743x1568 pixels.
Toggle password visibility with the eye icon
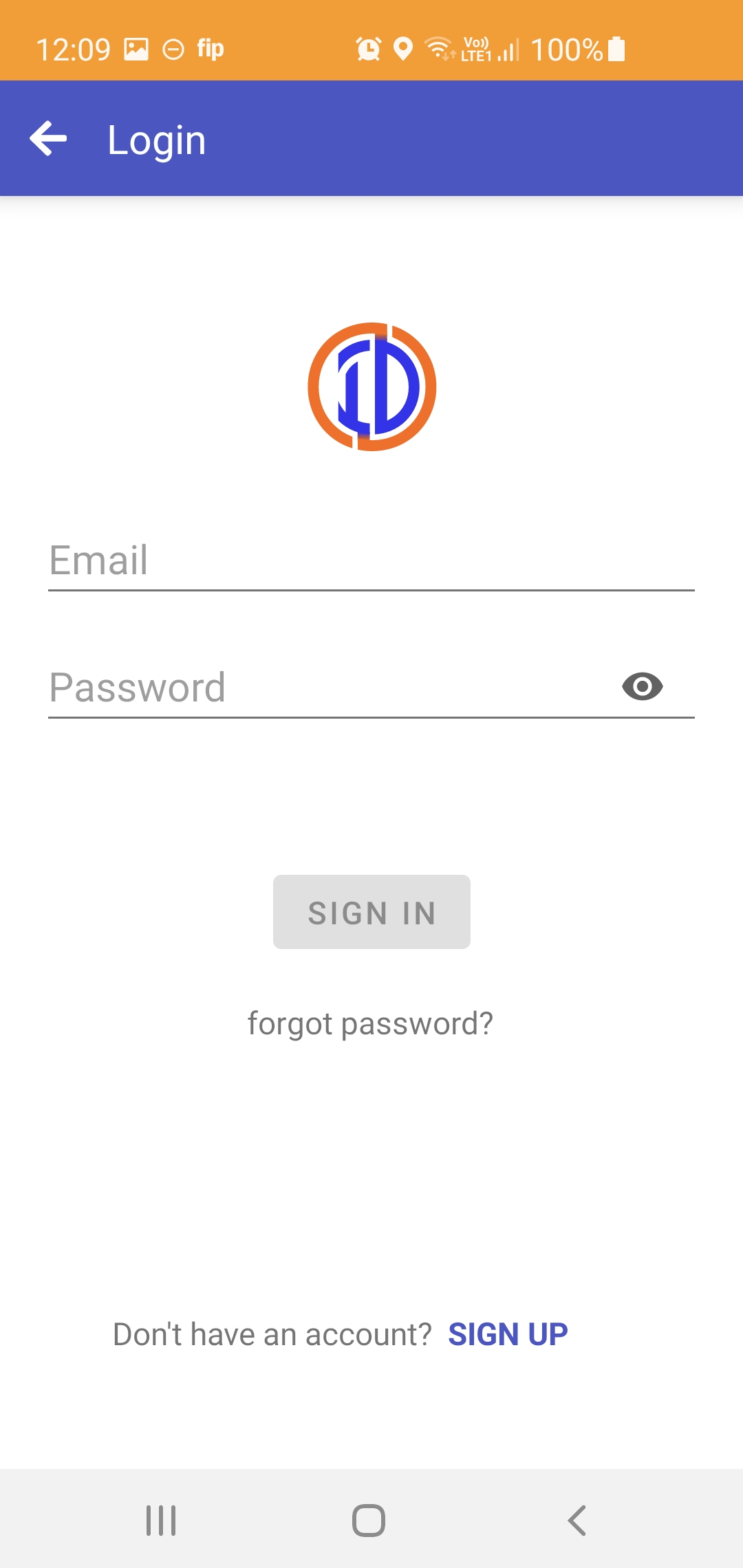point(643,686)
